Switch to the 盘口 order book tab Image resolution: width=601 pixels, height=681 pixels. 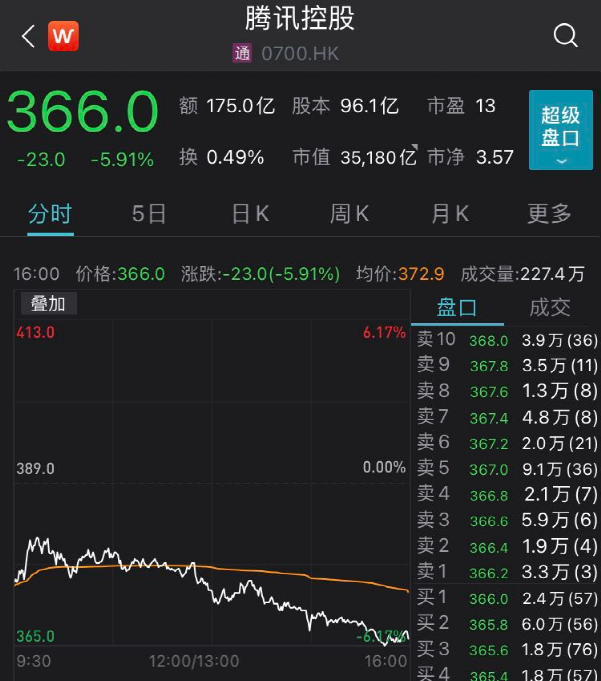(x=458, y=307)
